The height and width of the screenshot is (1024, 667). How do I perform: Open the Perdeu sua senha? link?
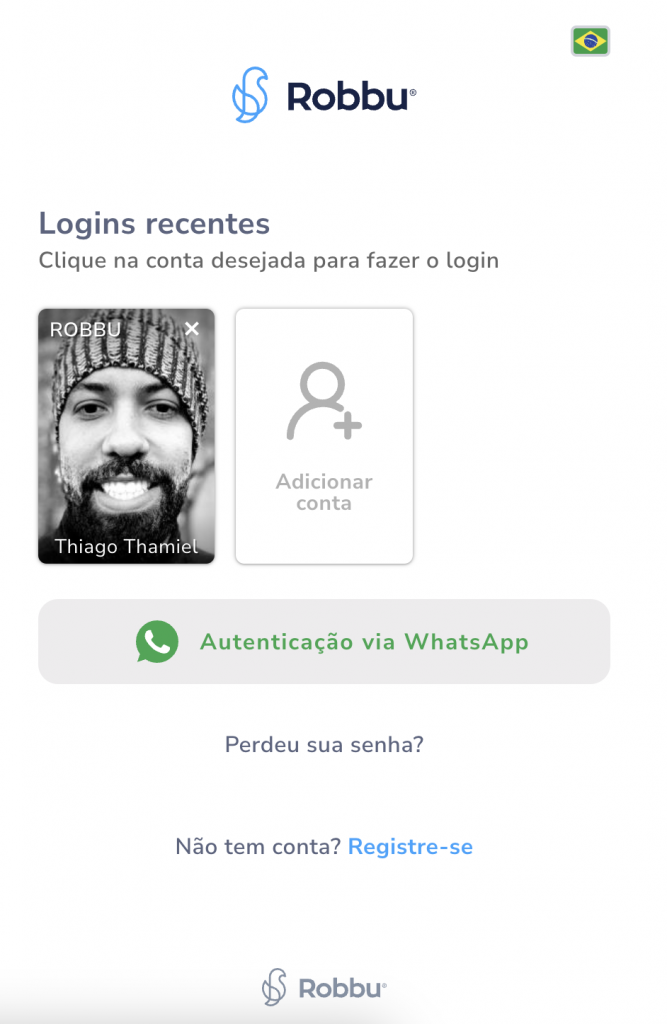click(x=324, y=745)
